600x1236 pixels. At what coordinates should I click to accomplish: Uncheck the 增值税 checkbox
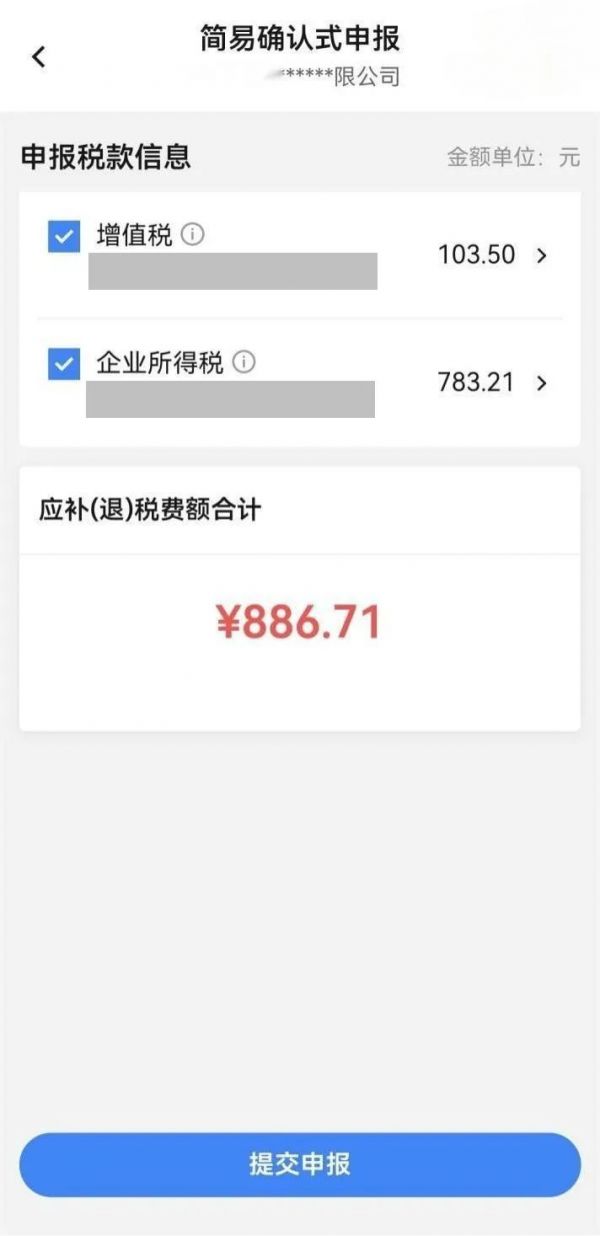64,237
